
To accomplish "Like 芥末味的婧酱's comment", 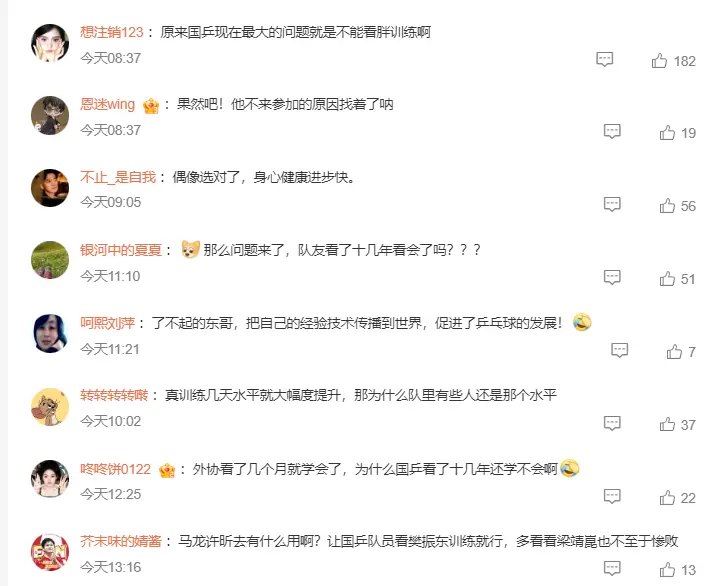I will tap(667, 570).
